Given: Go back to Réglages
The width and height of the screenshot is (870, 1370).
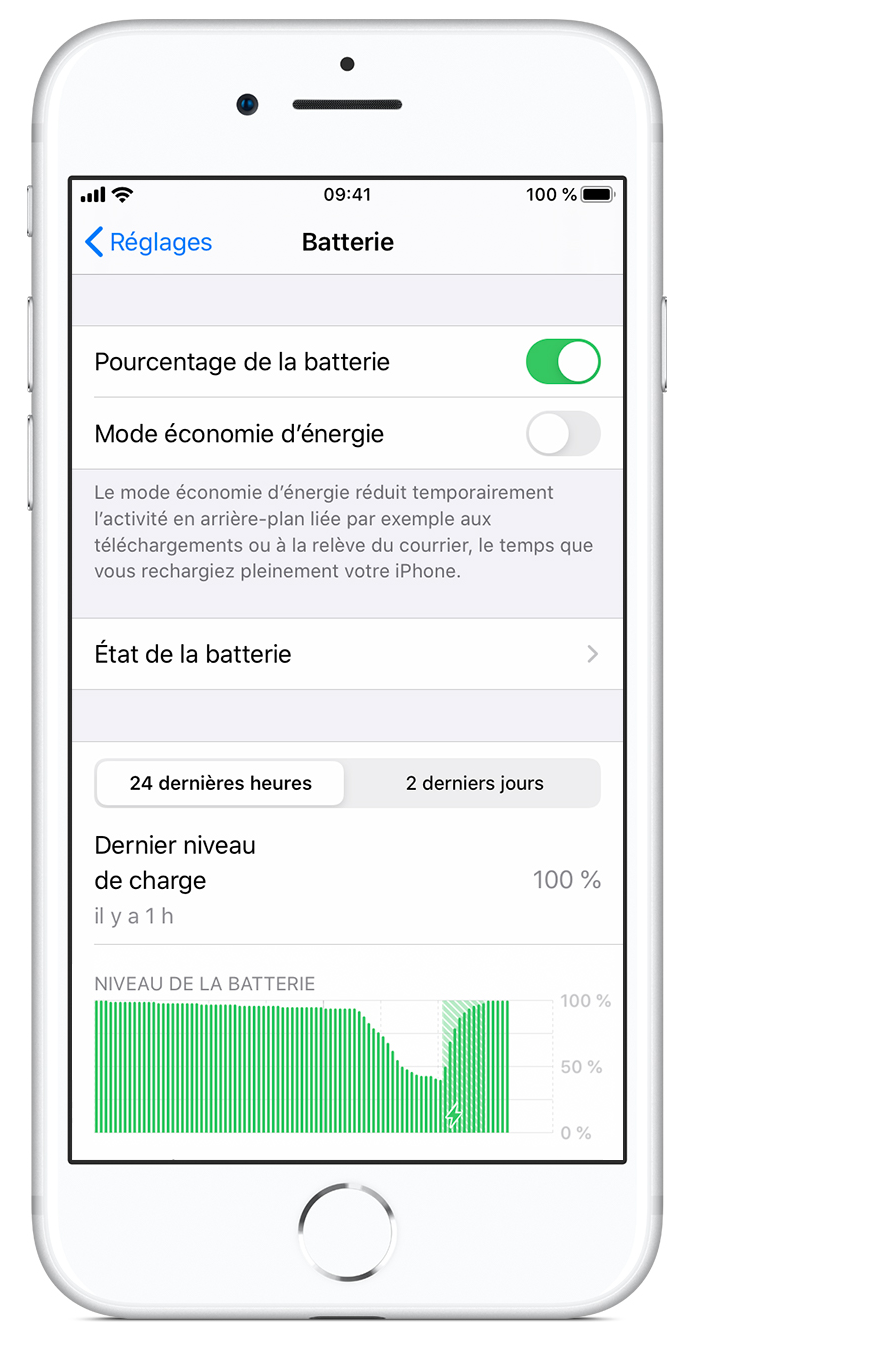Looking at the screenshot, I should [148, 242].
